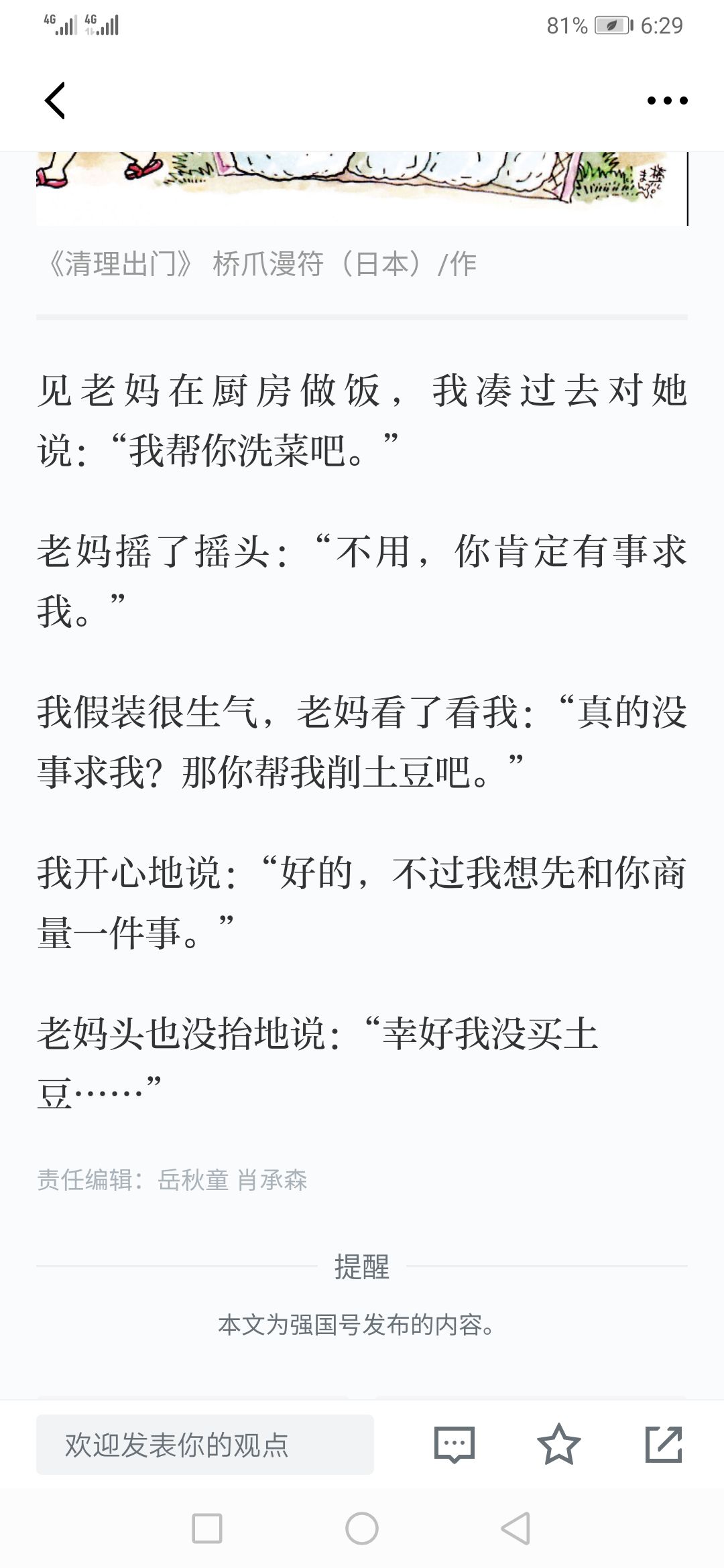Tap the comment field 欢迎发表你的观点
Viewport: 724px width, 1568px height.
(x=204, y=1444)
